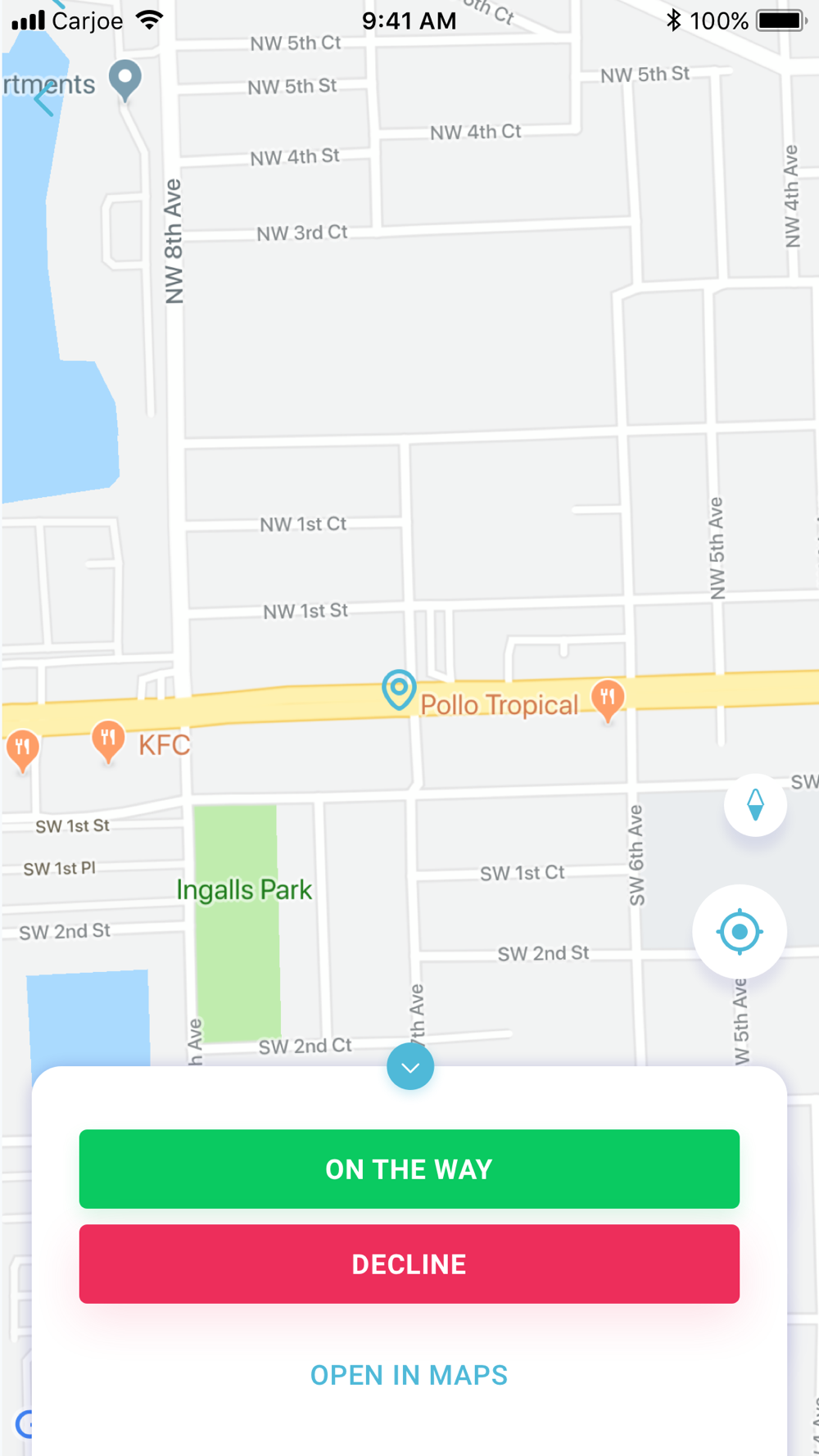This screenshot has height=1456, width=819.
Task: Open the location in Maps
Action: [409, 1375]
